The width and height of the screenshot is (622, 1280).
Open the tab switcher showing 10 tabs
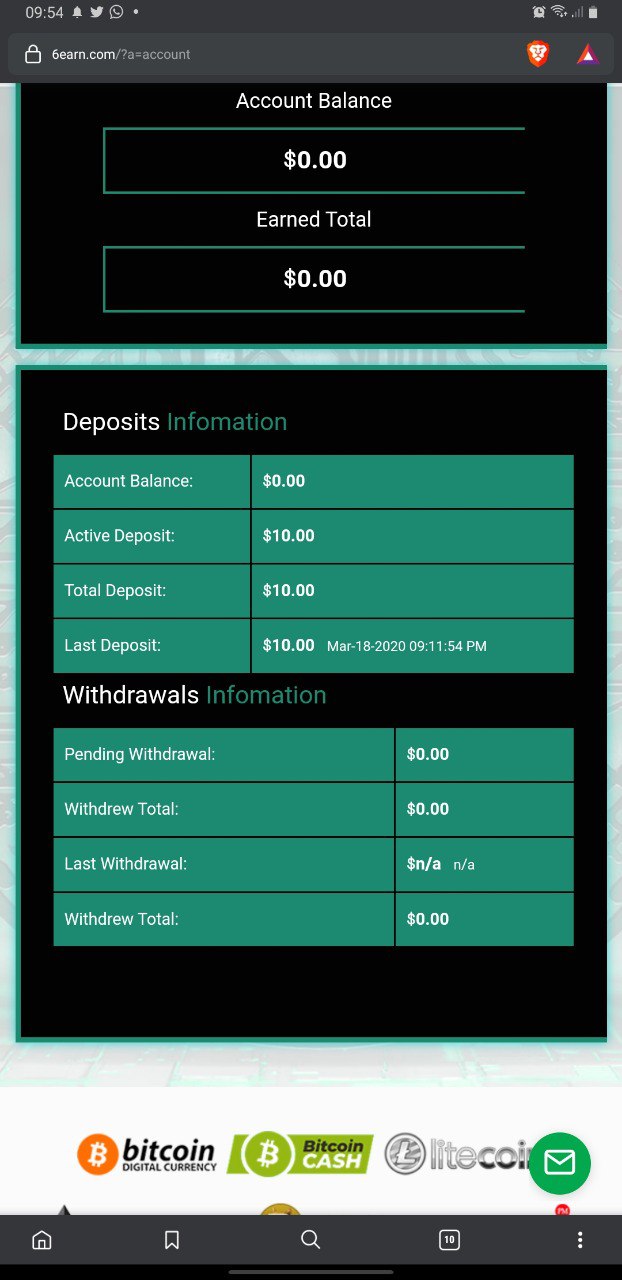tap(449, 1240)
